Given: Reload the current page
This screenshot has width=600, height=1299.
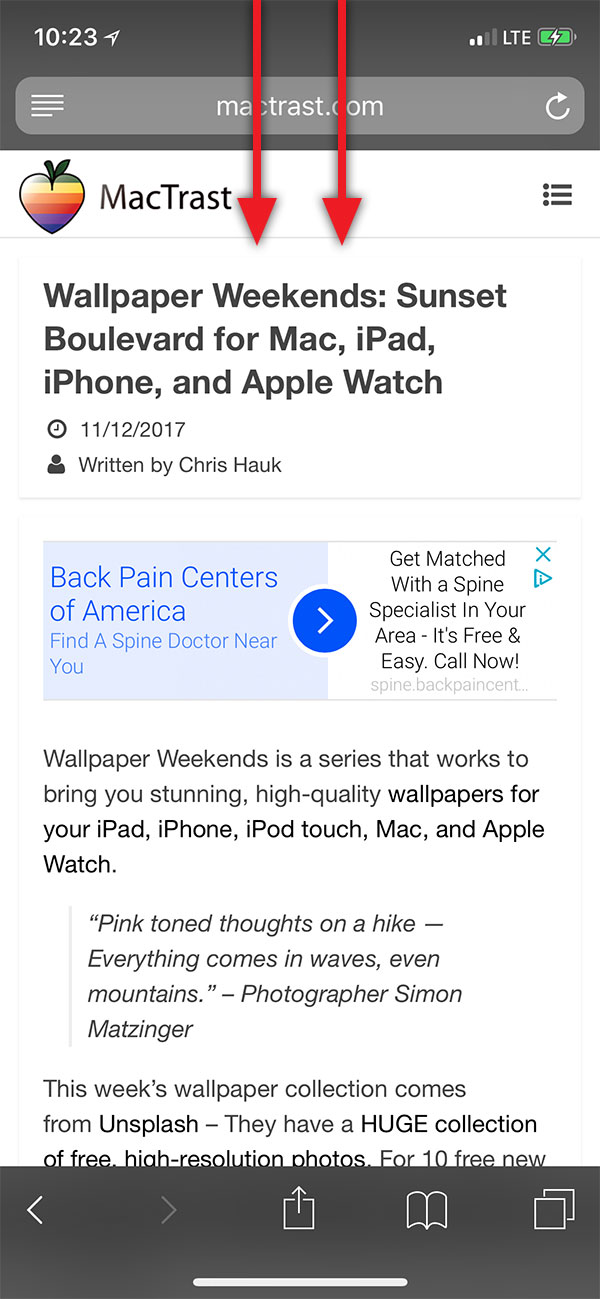Looking at the screenshot, I should point(557,106).
